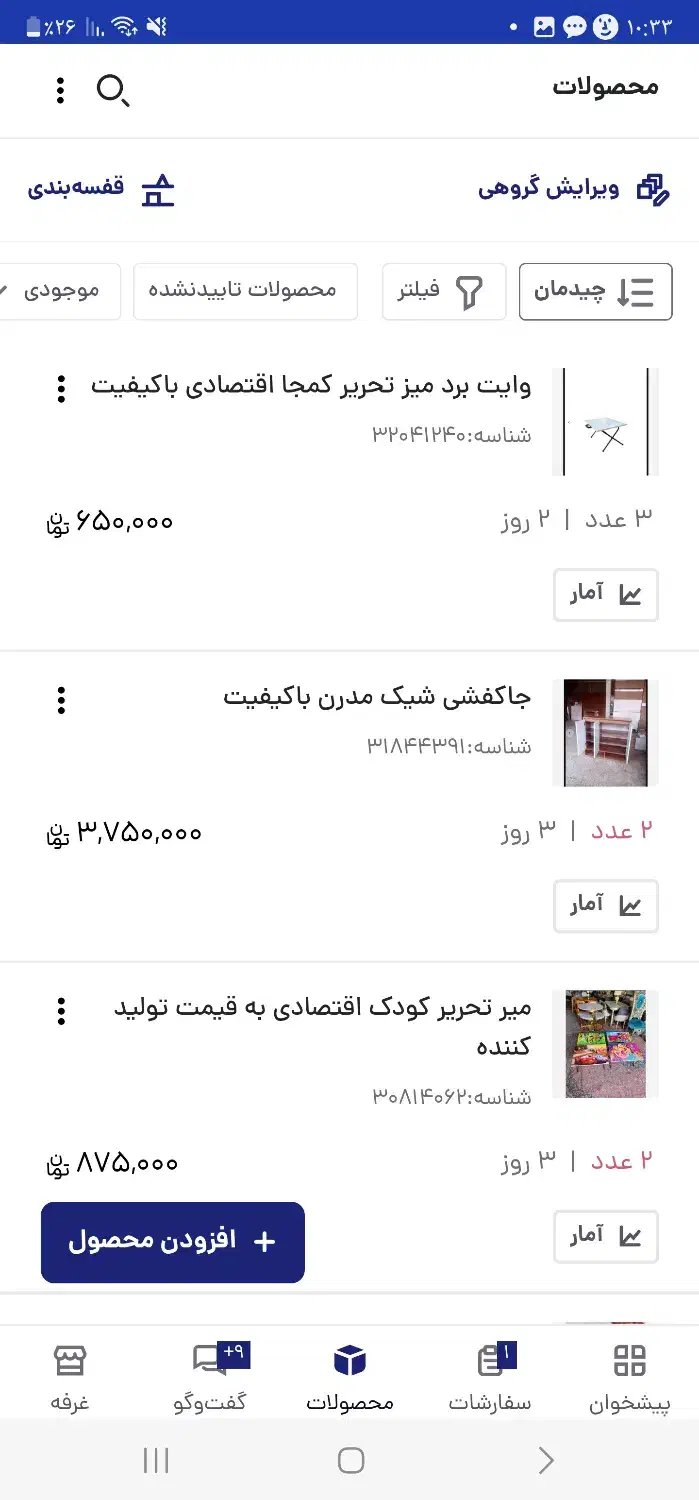This screenshot has width=699, height=1500.
Task: Open the چیدمان sort options
Action: (x=596, y=291)
